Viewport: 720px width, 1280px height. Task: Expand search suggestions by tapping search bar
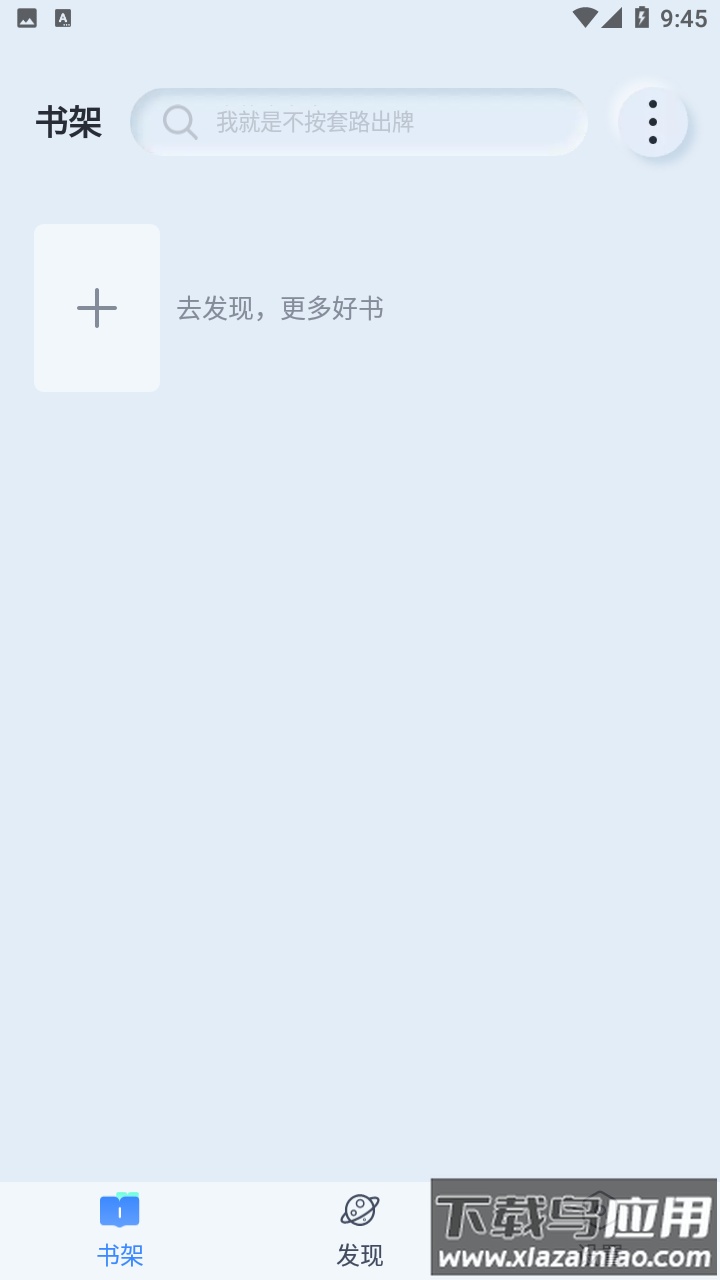click(x=360, y=122)
